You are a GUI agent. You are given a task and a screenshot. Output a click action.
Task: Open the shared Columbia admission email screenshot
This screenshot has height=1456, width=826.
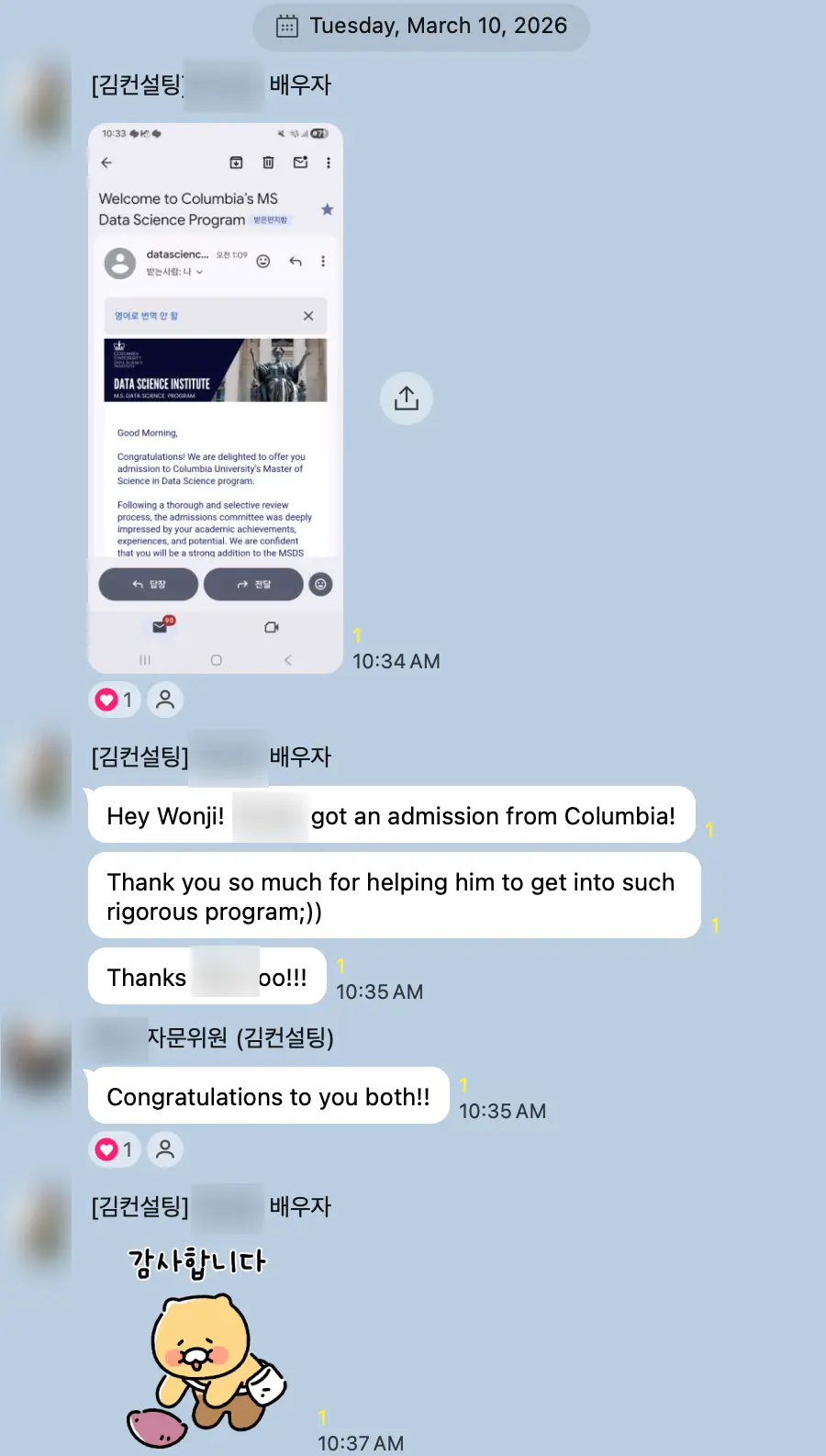coord(216,398)
